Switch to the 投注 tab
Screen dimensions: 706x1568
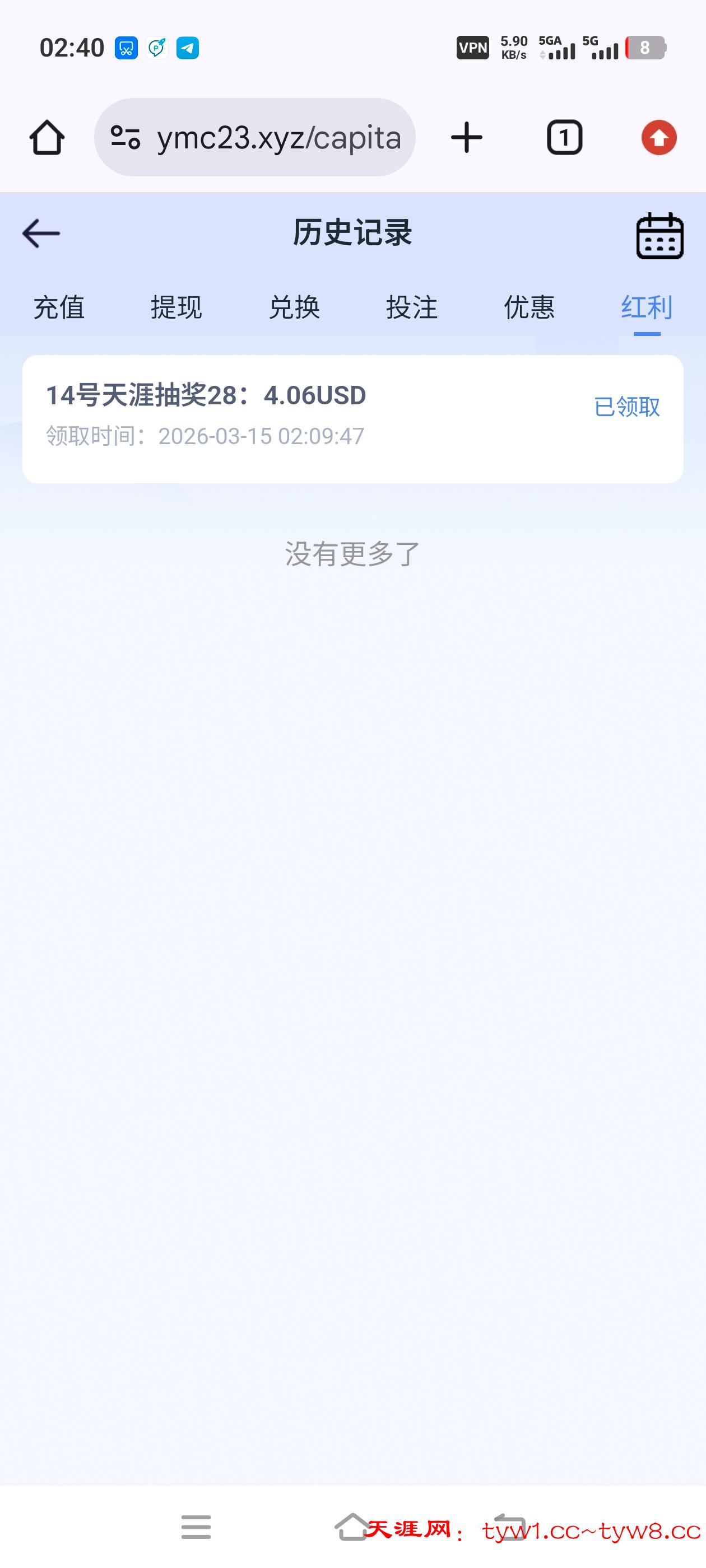(412, 307)
